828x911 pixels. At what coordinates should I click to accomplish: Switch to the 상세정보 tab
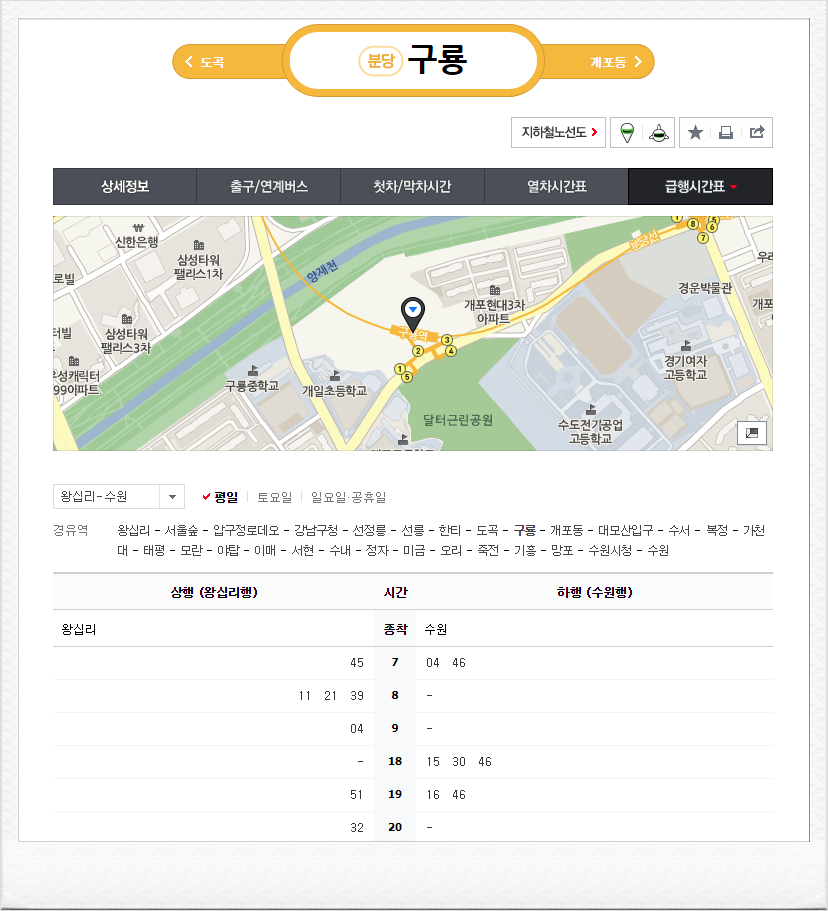point(125,187)
